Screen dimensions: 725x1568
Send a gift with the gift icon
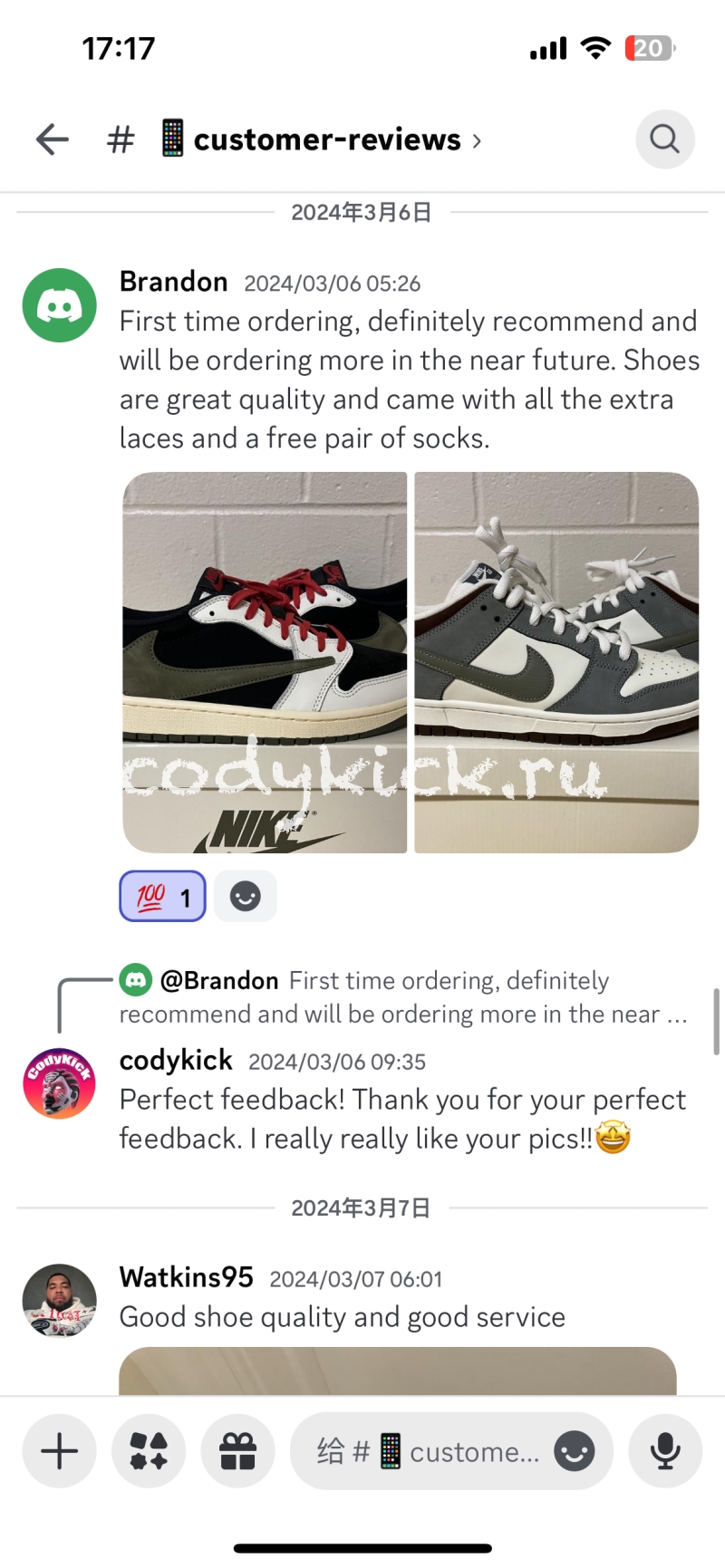pos(238,1451)
